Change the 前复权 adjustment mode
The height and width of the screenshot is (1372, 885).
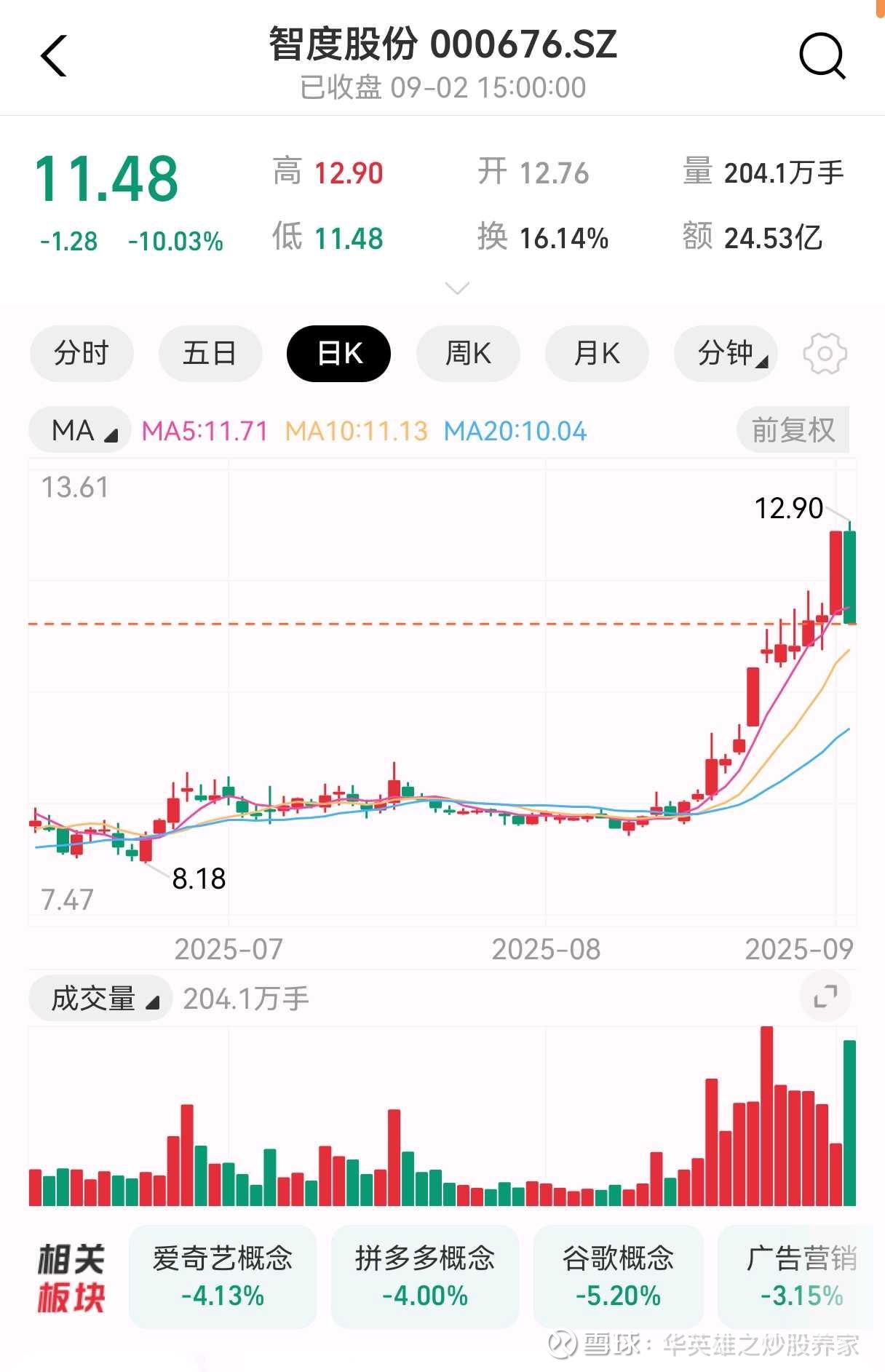[793, 430]
